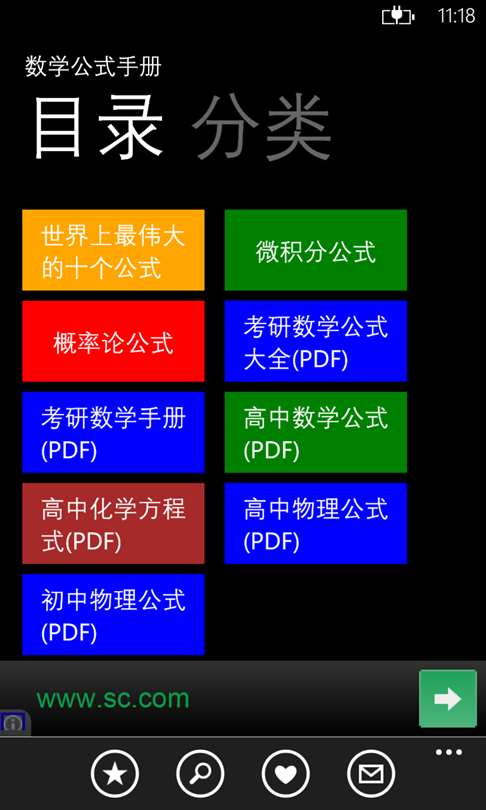Tap the mail envelope icon
Image resolution: width=486 pixels, height=810 pixels.
pyautogui.click(x=371, y=774)
